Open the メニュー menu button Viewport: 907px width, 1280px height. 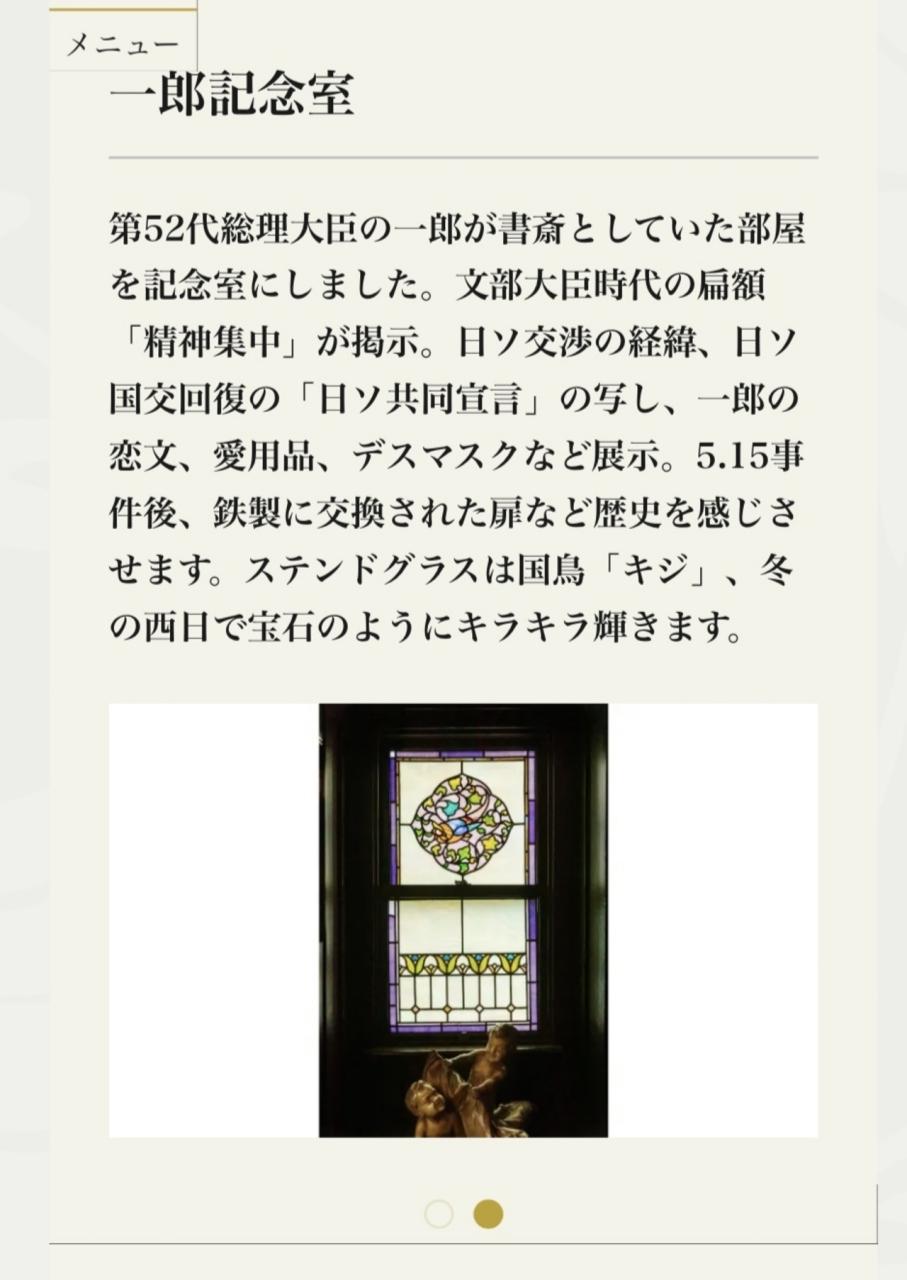point(122,44)
